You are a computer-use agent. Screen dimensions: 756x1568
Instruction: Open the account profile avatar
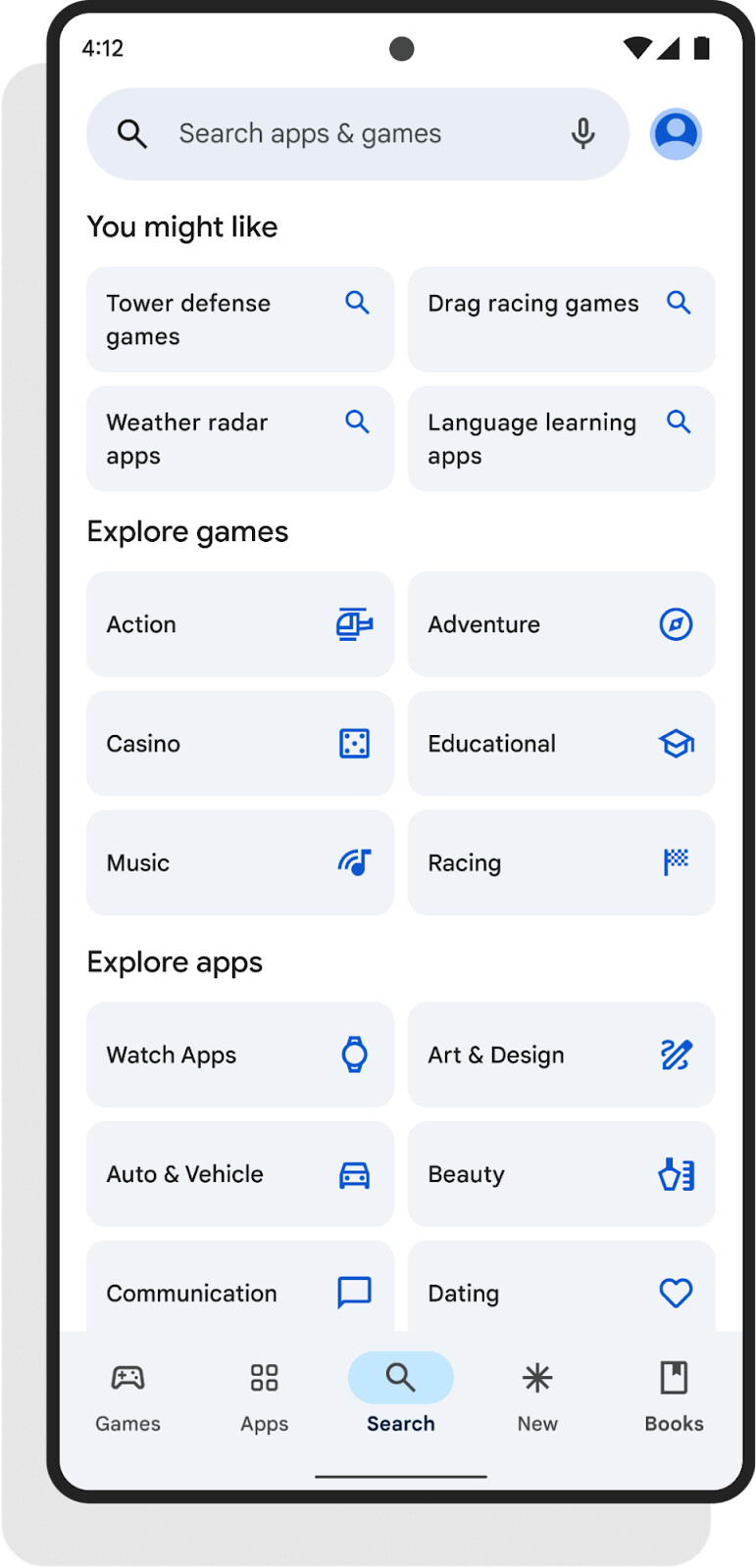(x=676, y=133)
